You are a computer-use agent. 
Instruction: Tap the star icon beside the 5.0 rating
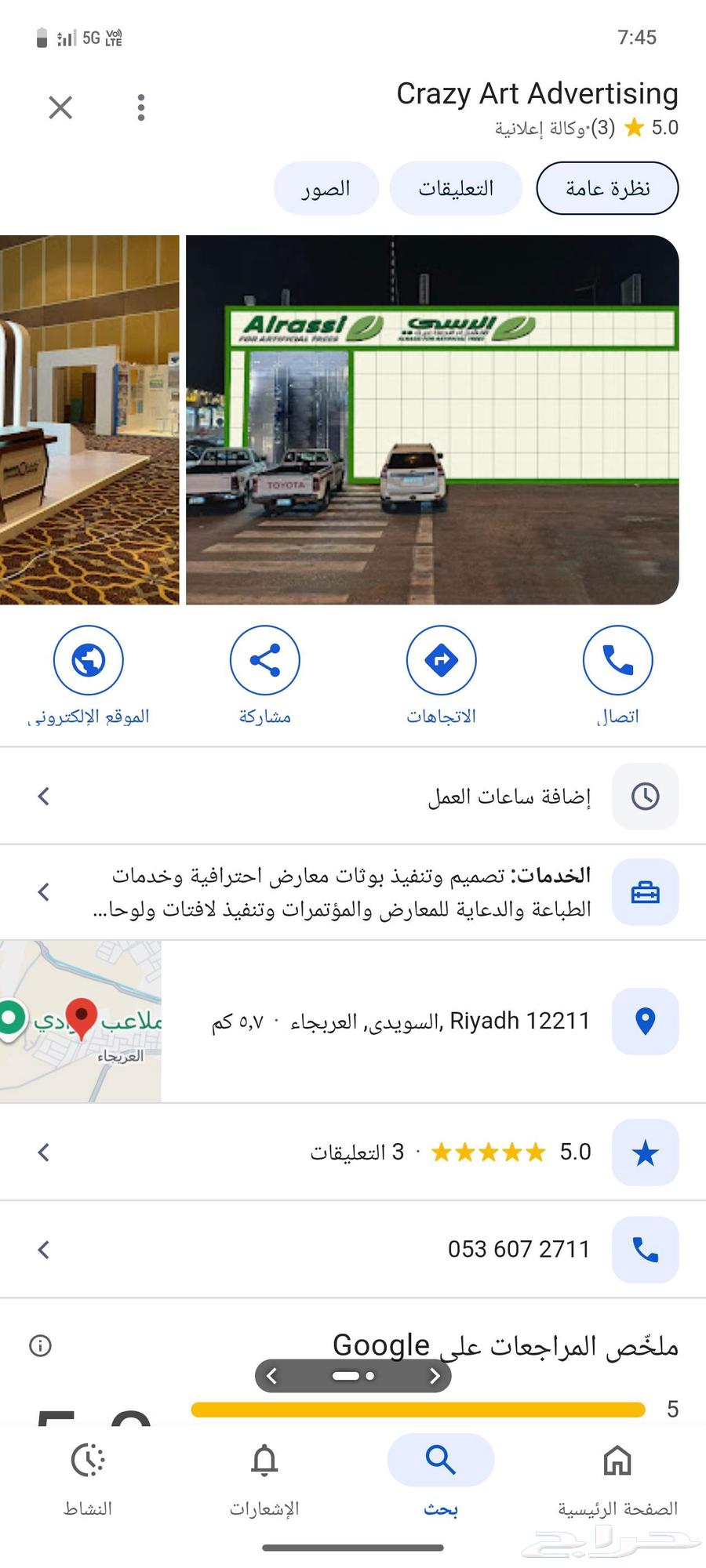tap(645, 1152)
